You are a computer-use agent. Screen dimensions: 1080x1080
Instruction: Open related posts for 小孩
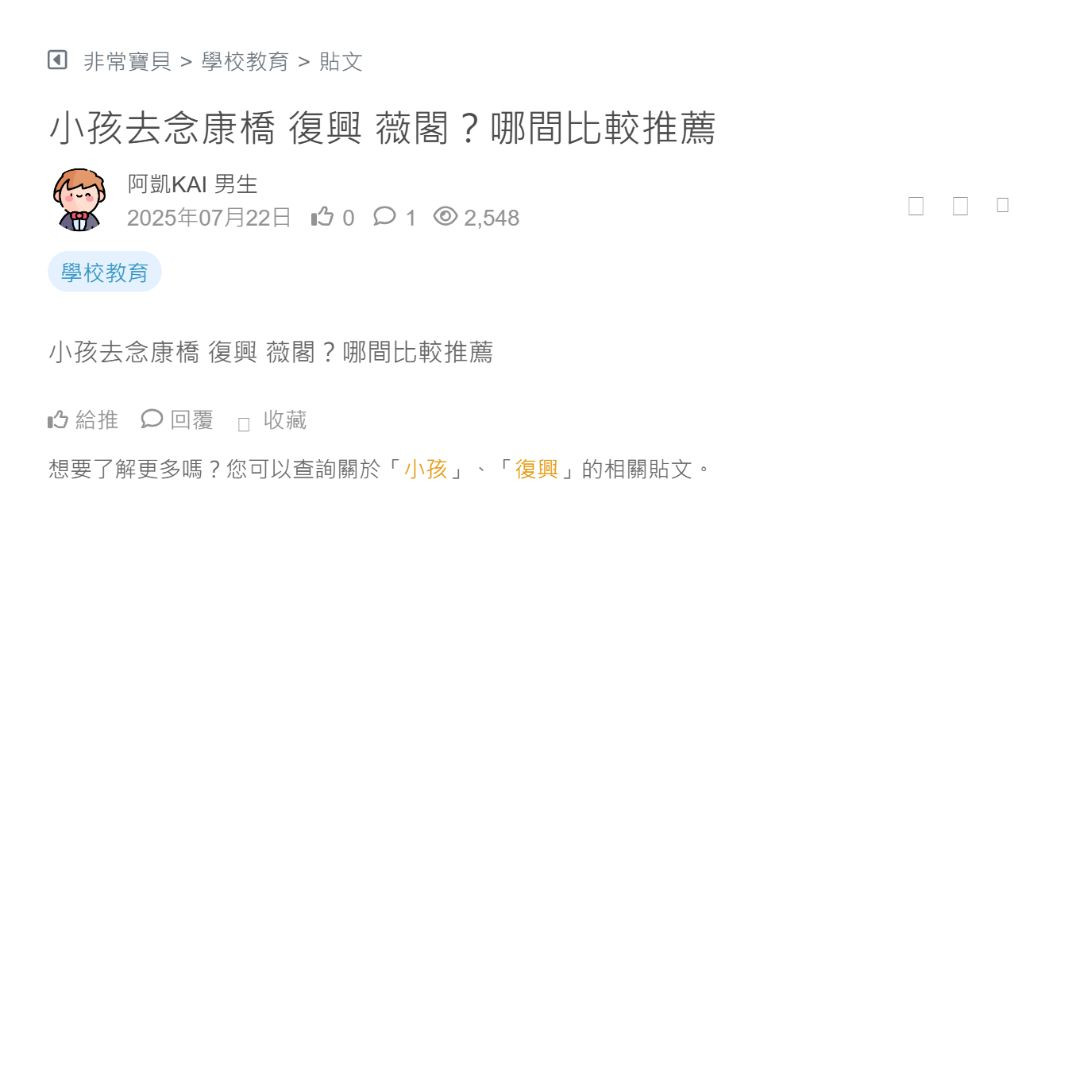[x=425, y=469]
